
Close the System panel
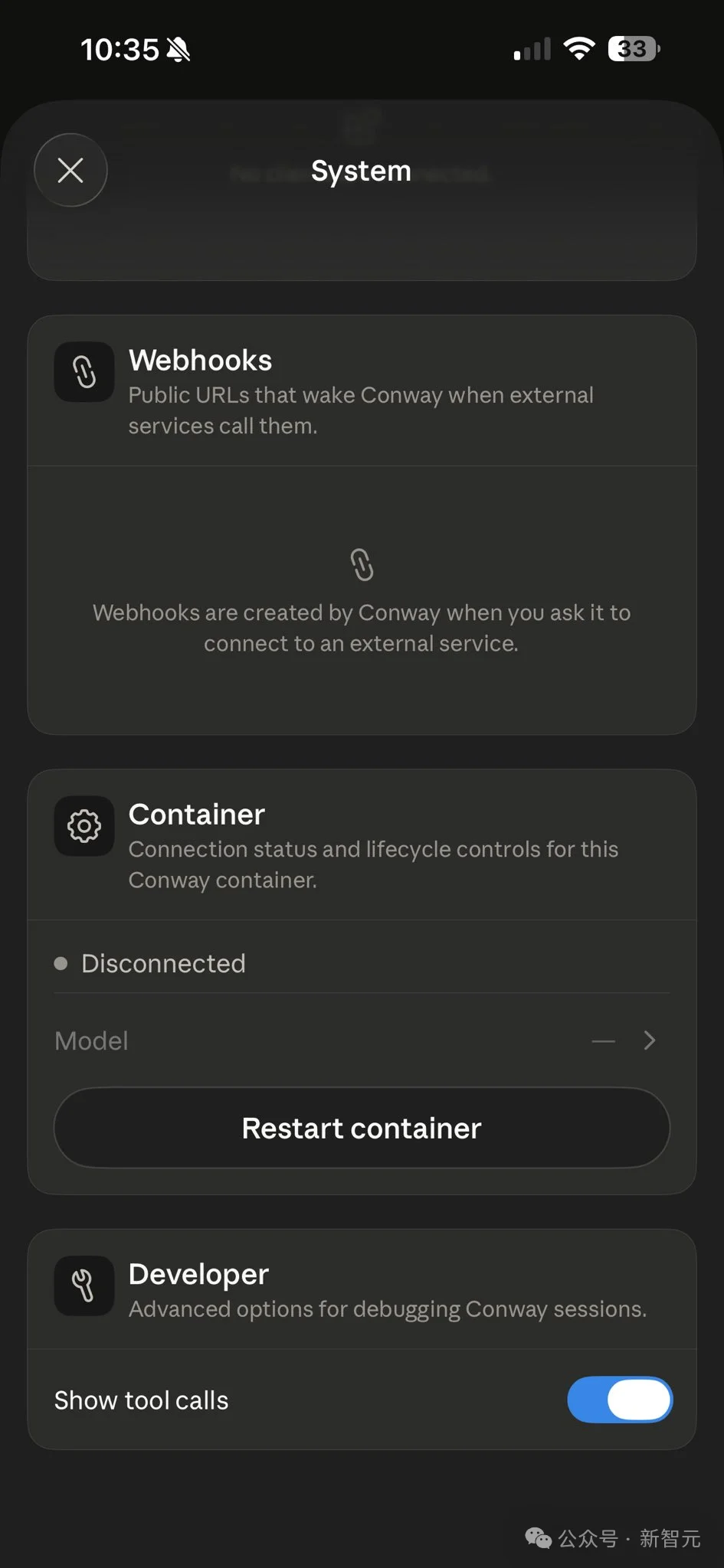[x=70, y=170]
